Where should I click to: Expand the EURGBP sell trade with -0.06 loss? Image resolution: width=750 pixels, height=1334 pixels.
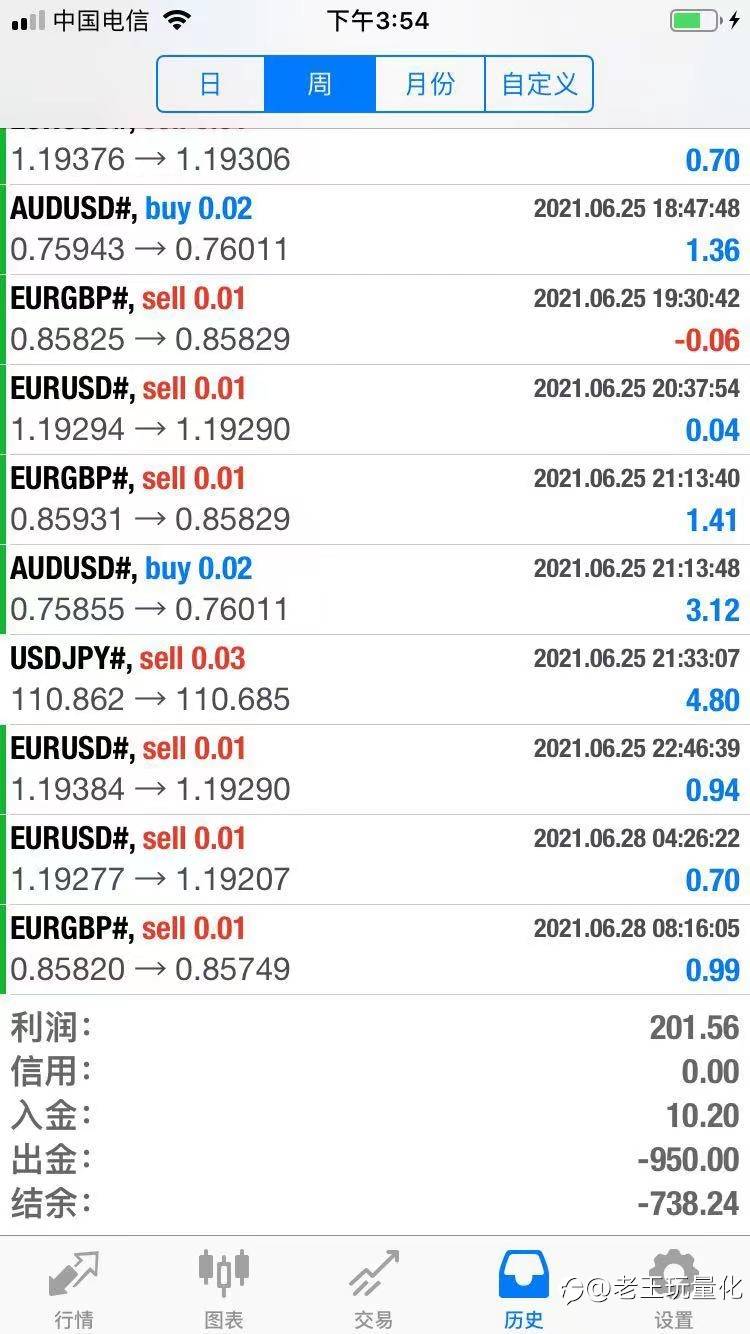coord(375,320)
